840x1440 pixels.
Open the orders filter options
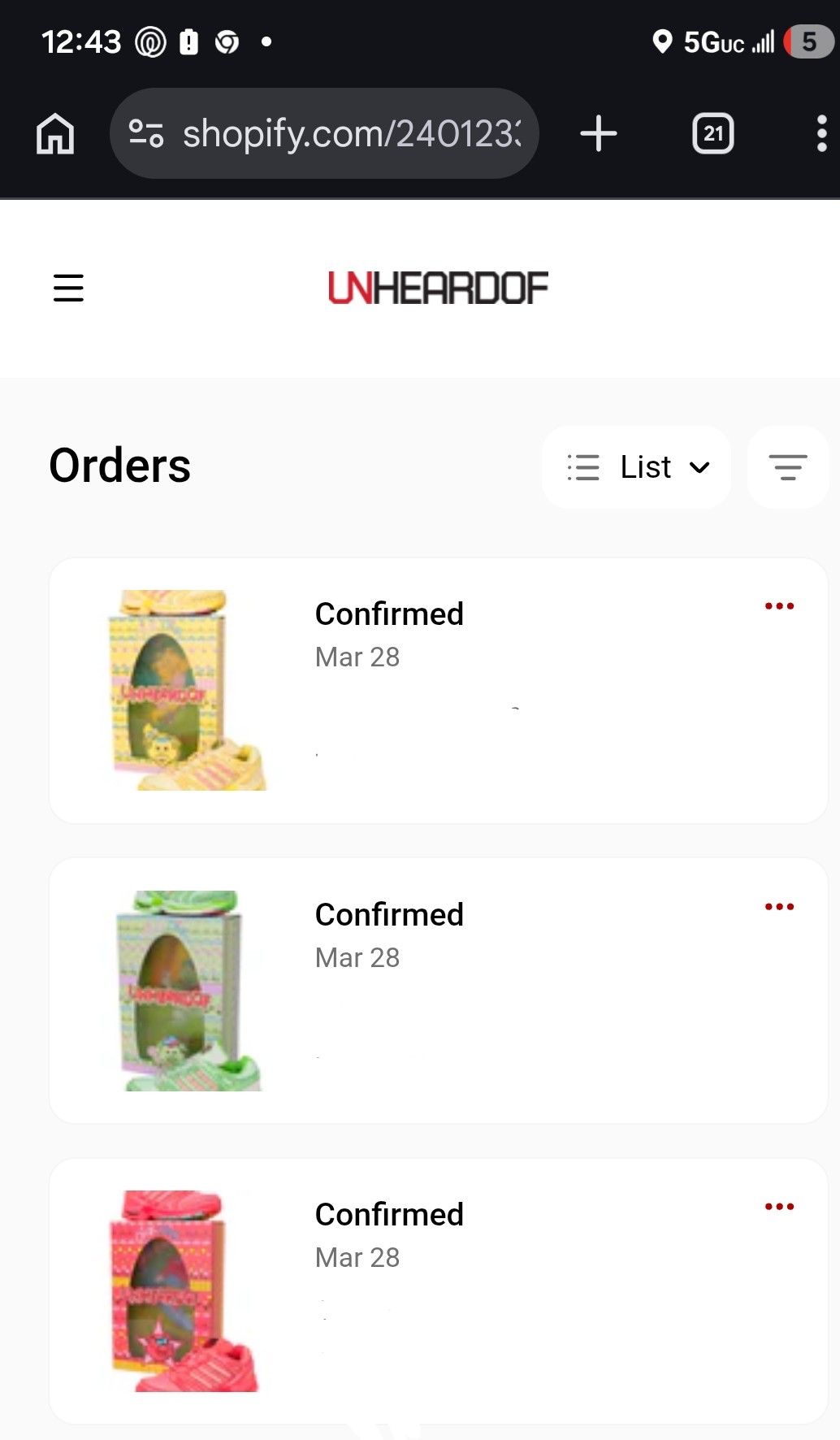coord(787,467)
